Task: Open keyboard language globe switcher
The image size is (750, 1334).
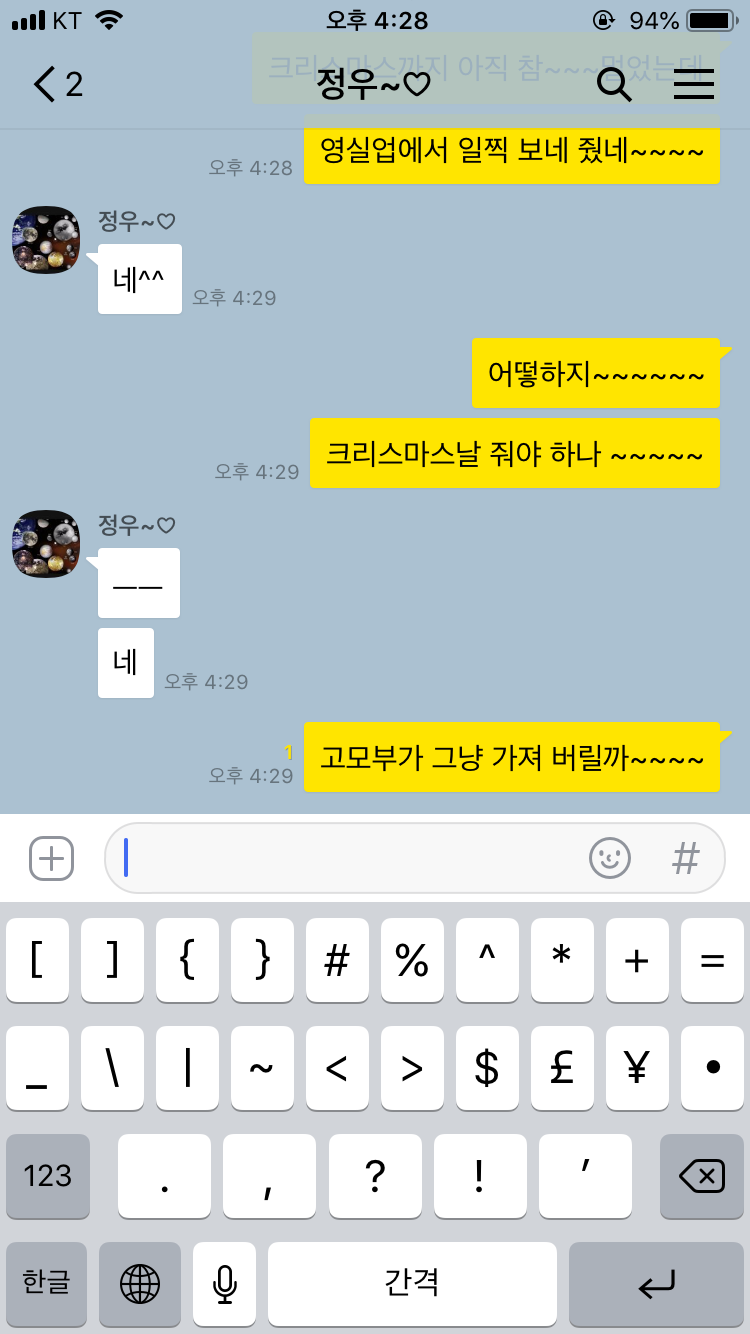Action: coord(140,1283)
